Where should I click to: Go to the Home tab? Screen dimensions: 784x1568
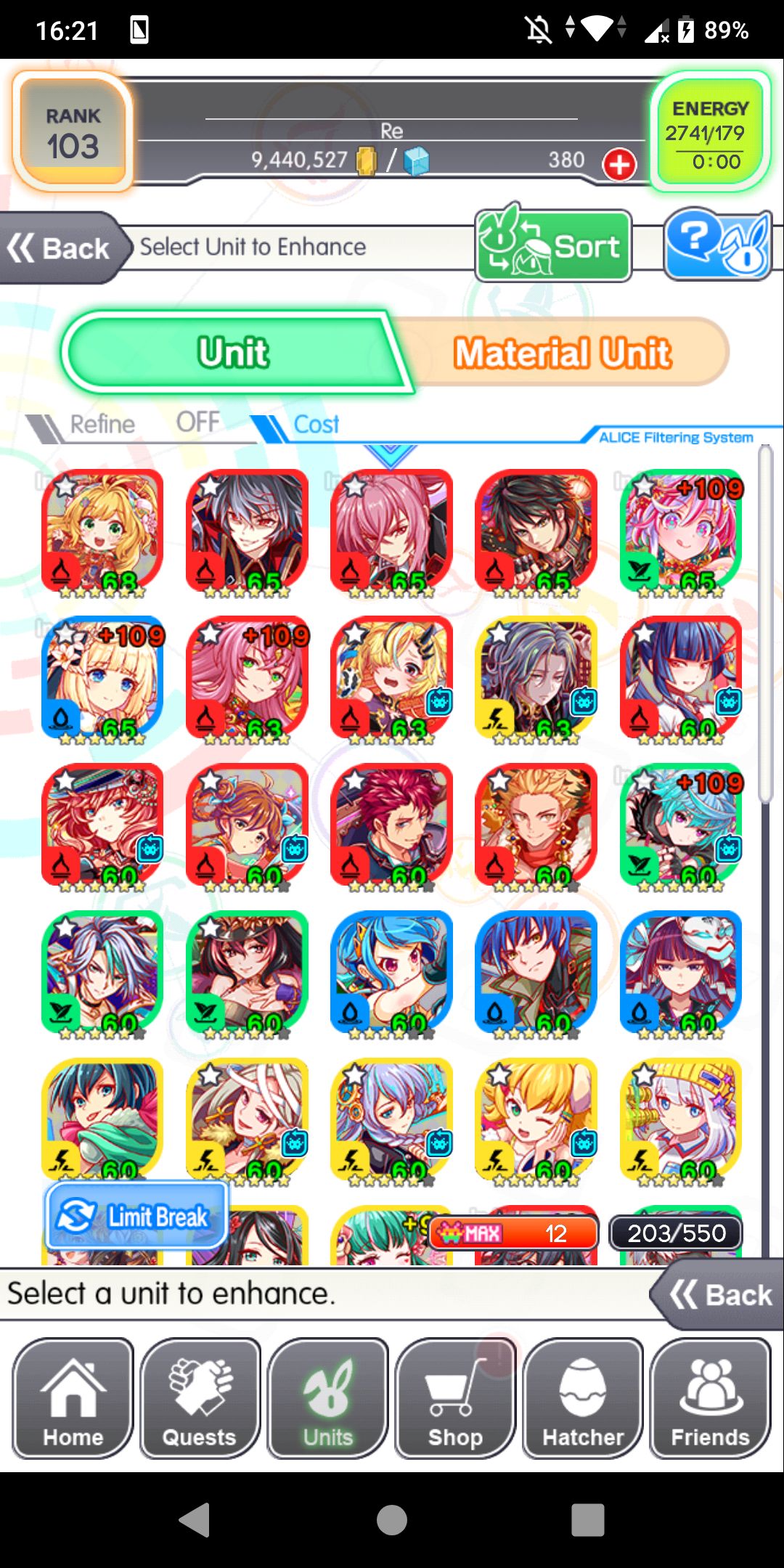[73, 1399]
